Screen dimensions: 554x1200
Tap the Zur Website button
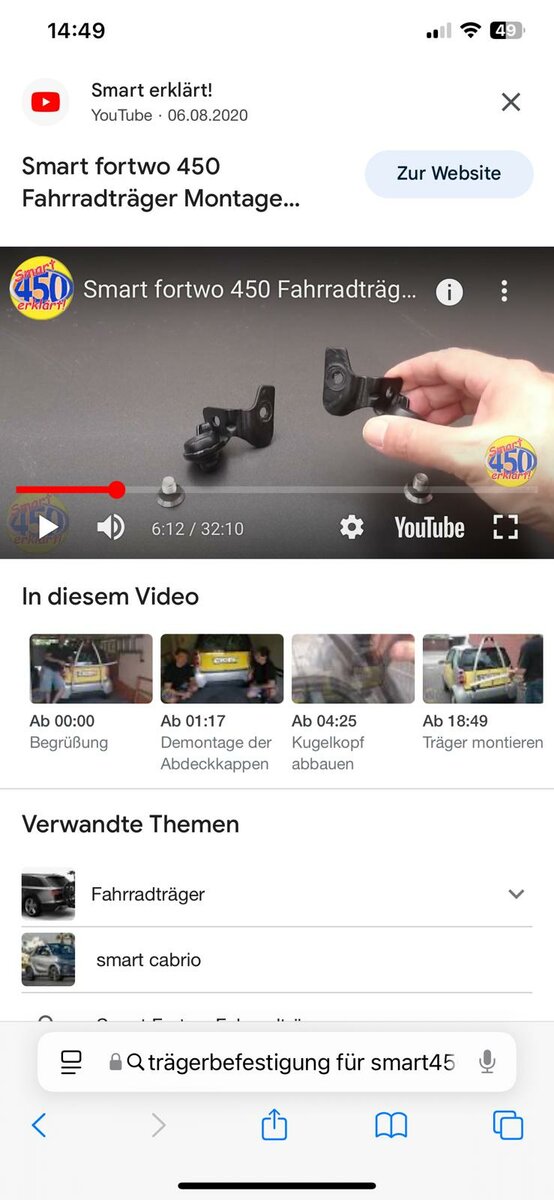[x=449, y=174]
